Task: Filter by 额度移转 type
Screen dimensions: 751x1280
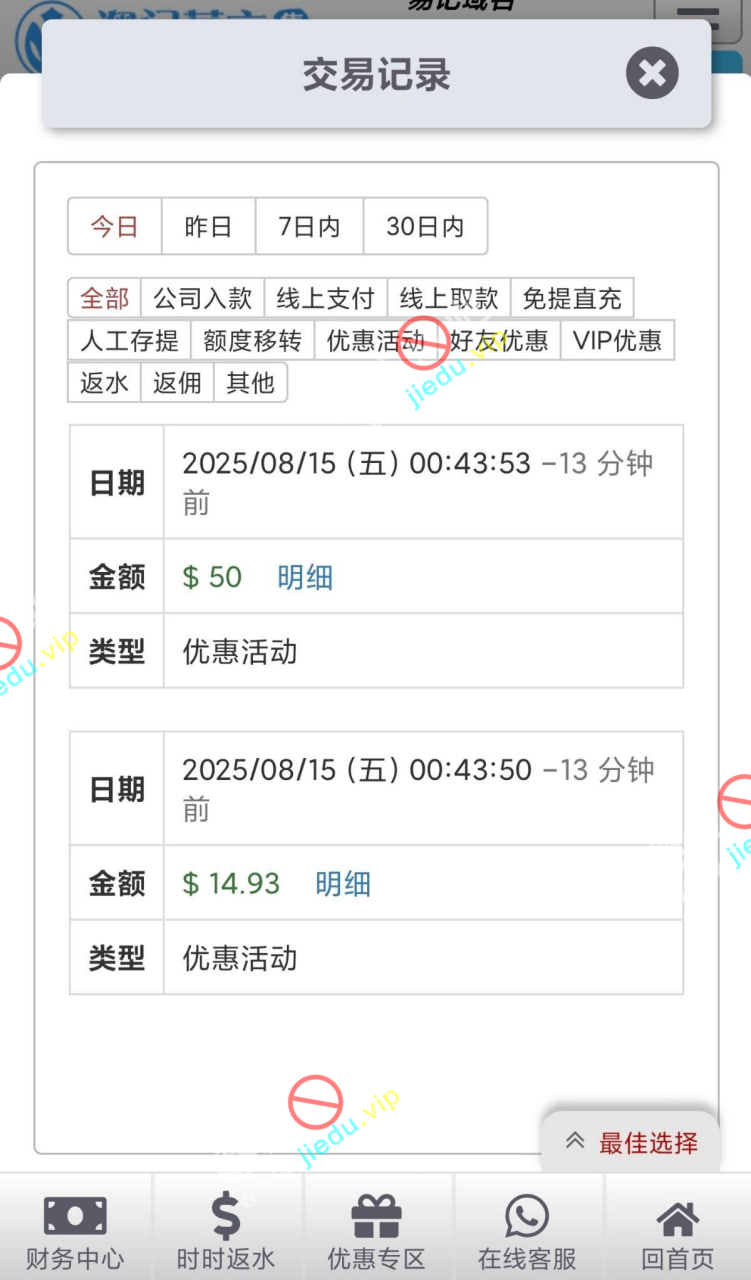Action: coord(252,341)
